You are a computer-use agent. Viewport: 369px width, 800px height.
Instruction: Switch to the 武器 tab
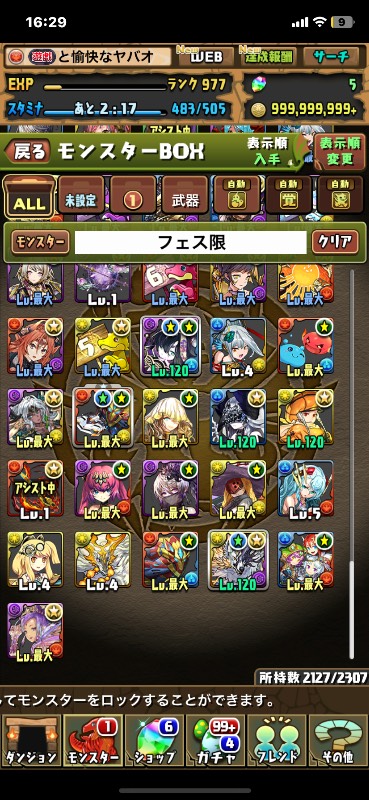pyautogui.click(x=185, y=196)
